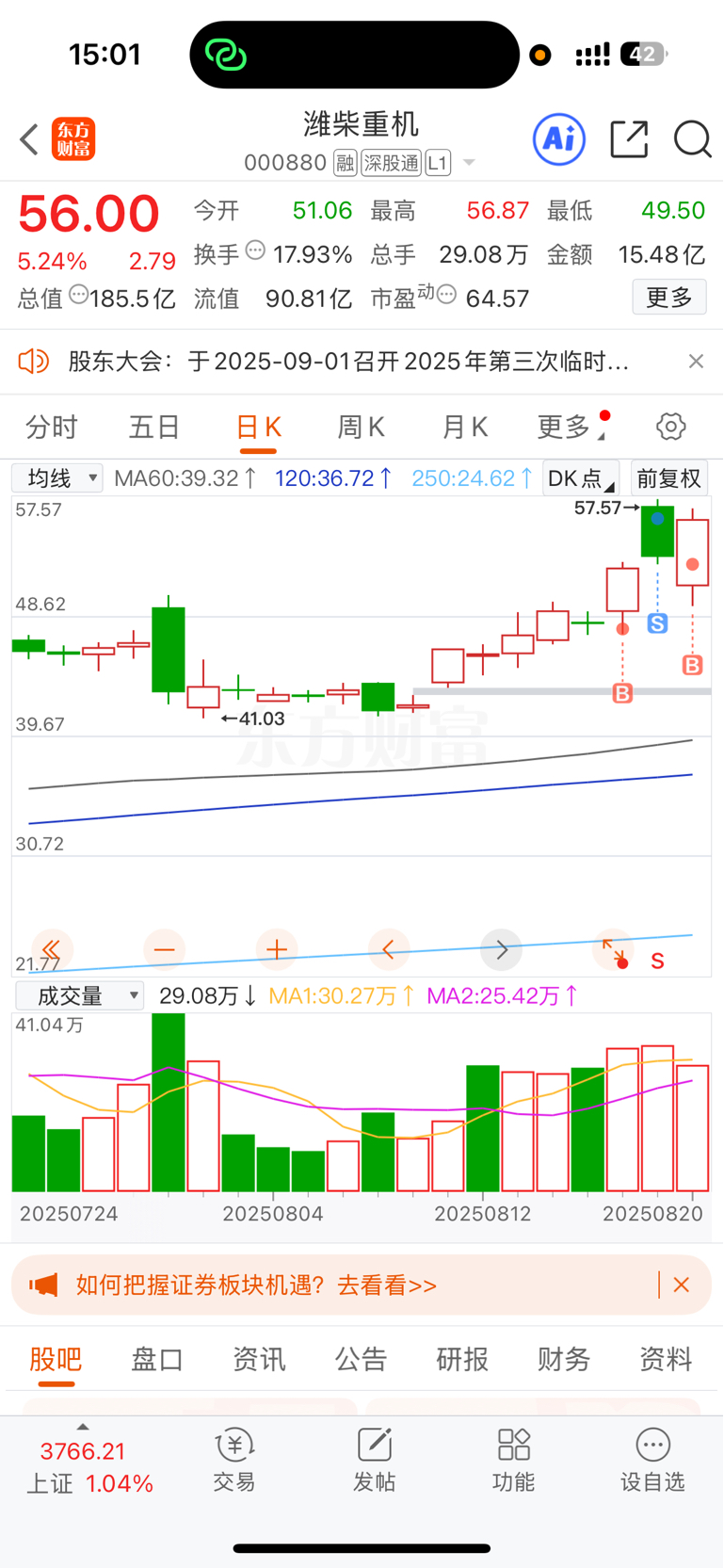Select the 月K chart tab
The image size is (724, 1568).
pos(464,428)
